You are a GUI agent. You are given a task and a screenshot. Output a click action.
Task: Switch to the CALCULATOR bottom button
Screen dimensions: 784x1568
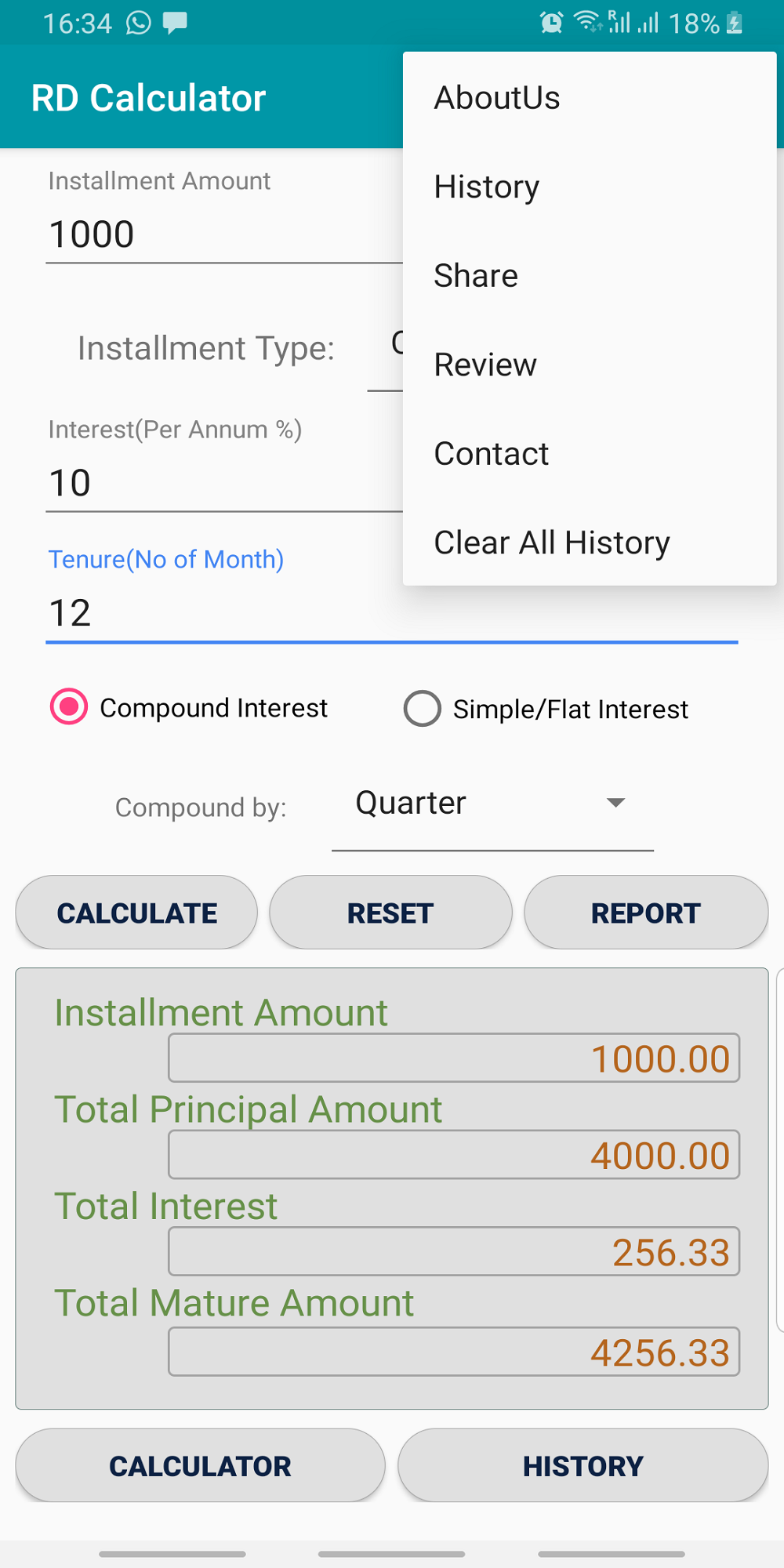tap(200, 1465)
